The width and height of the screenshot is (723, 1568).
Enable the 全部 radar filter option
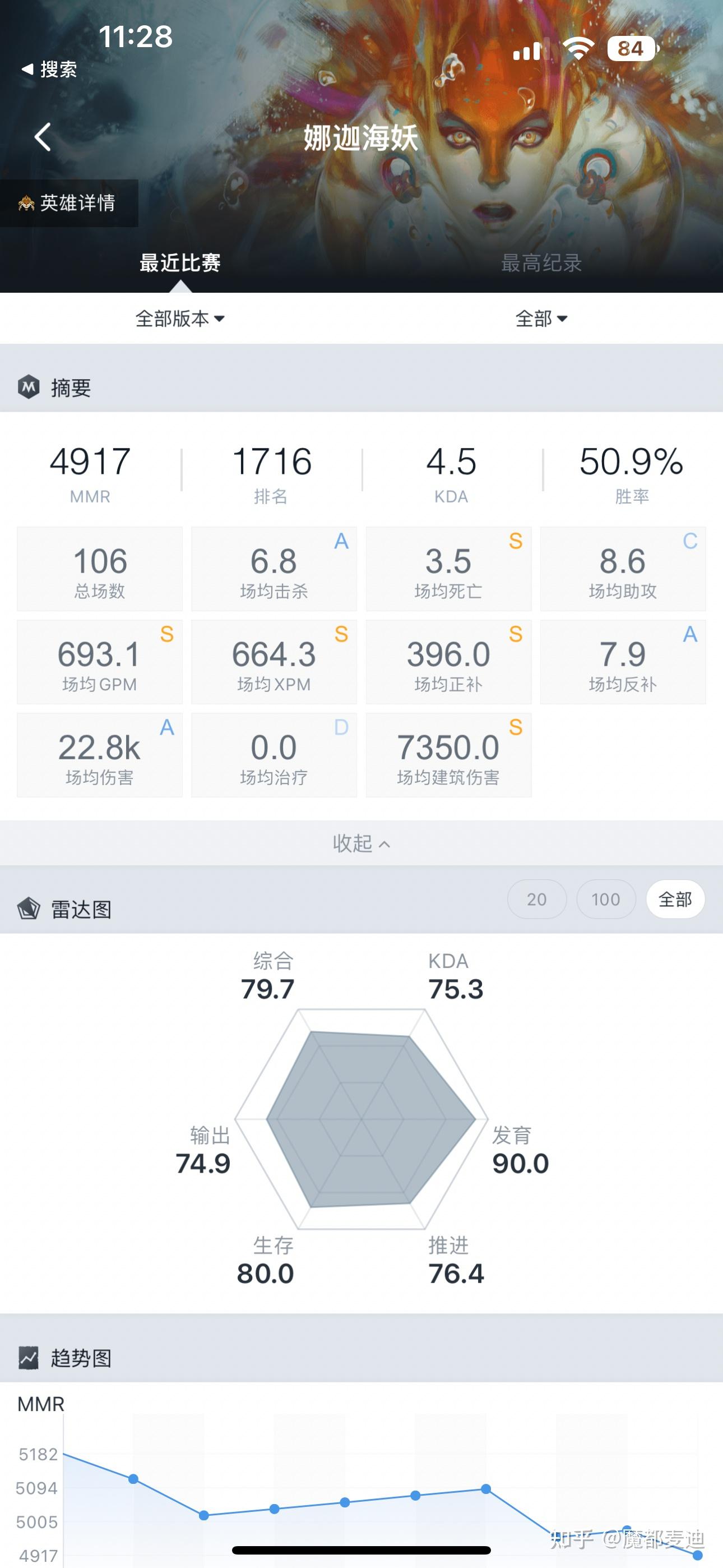pos(675,899)
